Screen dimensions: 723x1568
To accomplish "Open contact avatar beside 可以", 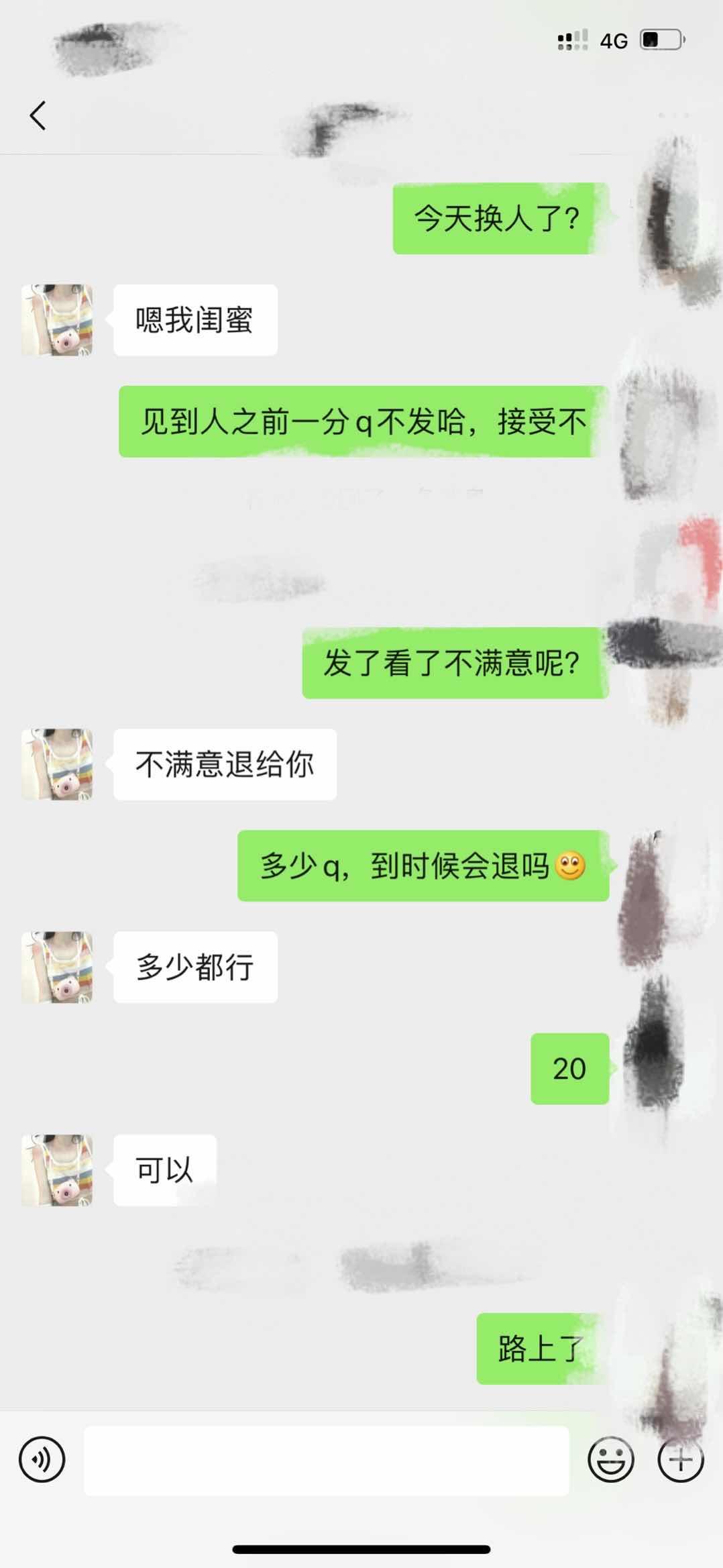I will [x=57, y=1170].
